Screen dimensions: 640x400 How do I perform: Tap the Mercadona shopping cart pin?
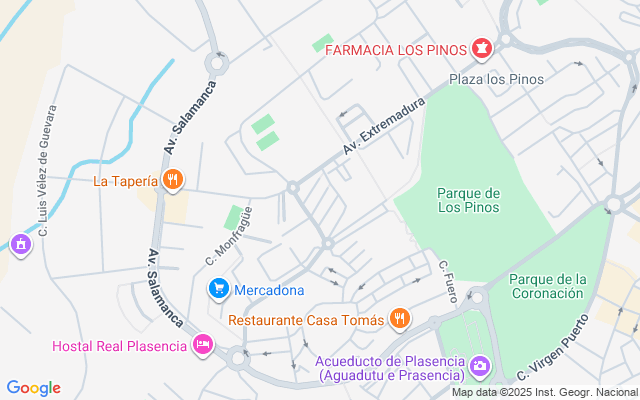219,289
